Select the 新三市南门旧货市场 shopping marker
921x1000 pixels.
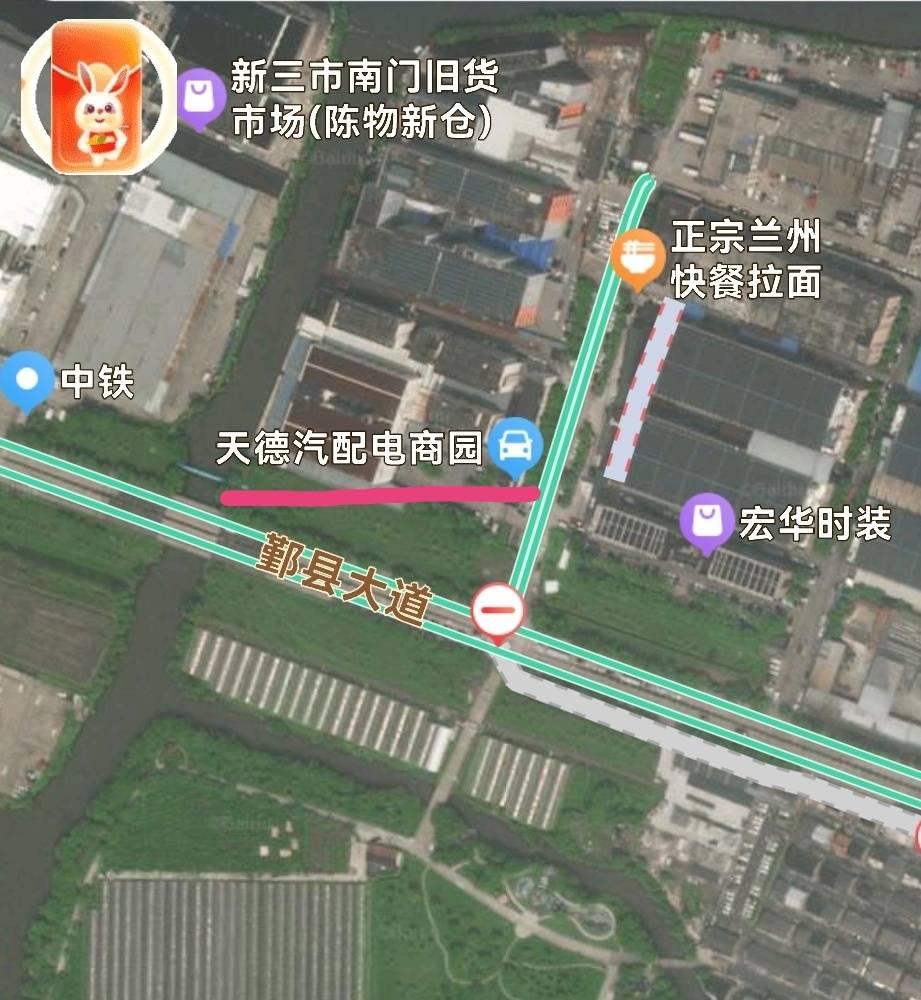pos(199,98)
